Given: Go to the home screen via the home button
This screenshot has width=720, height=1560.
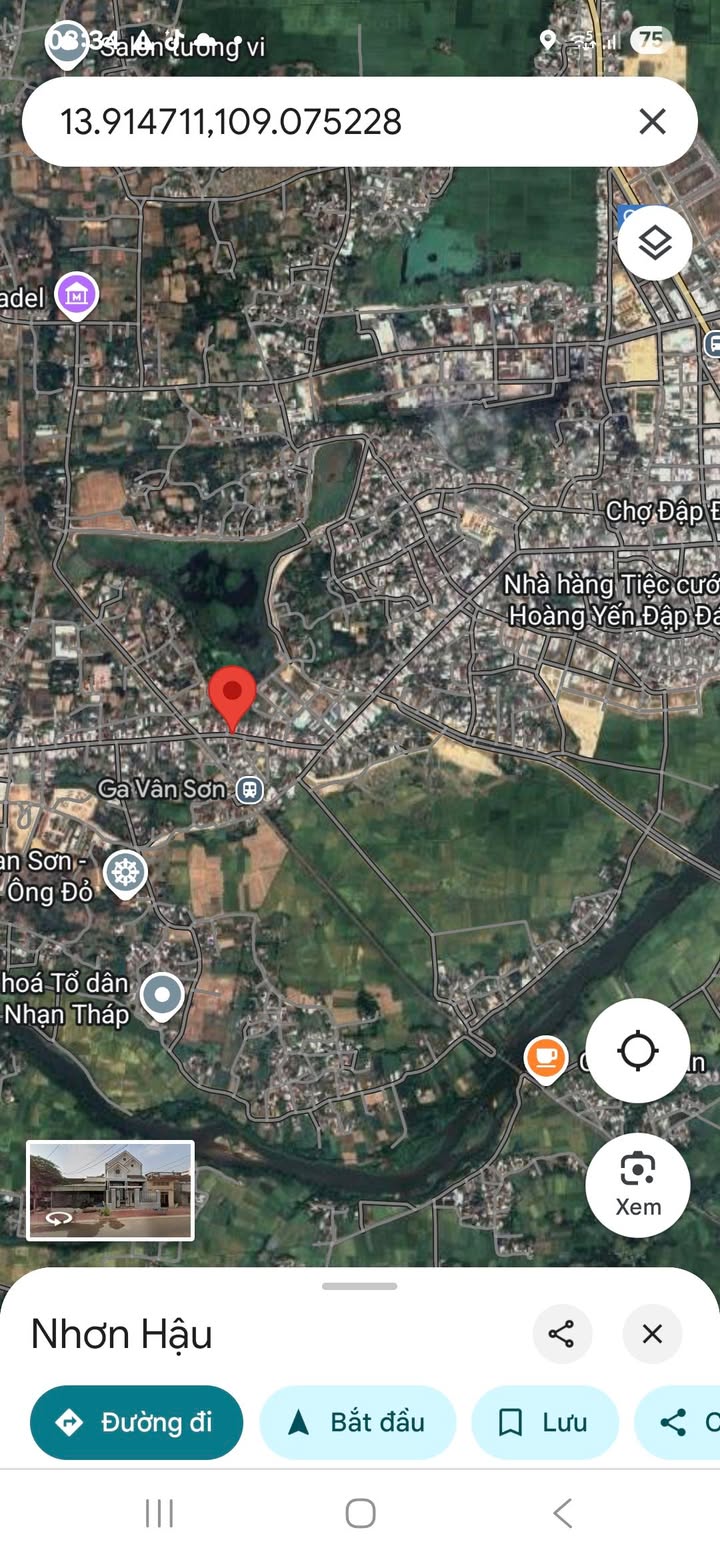Looking at the screenshot, I should pos(360,1513).
